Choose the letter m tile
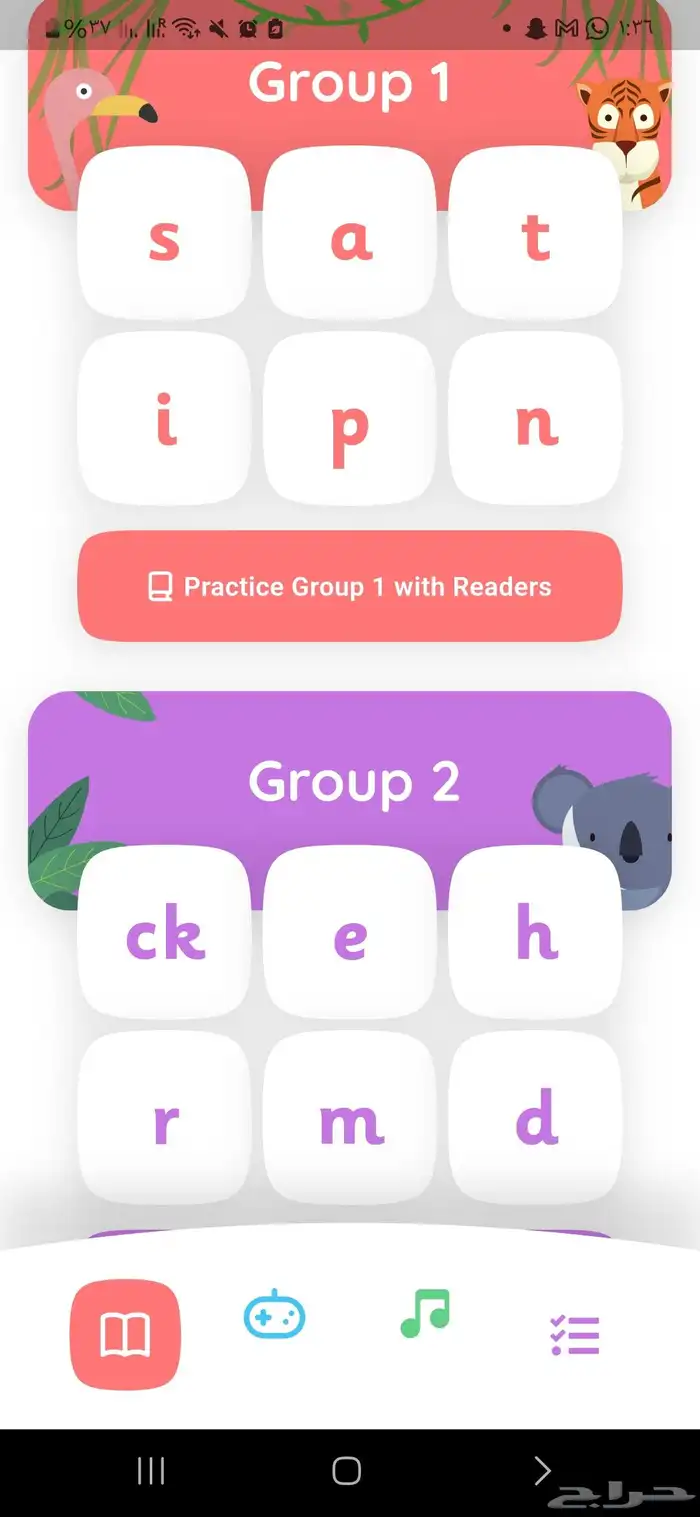This screenshot has width=700, height=1517. [x=350, y=1120]
